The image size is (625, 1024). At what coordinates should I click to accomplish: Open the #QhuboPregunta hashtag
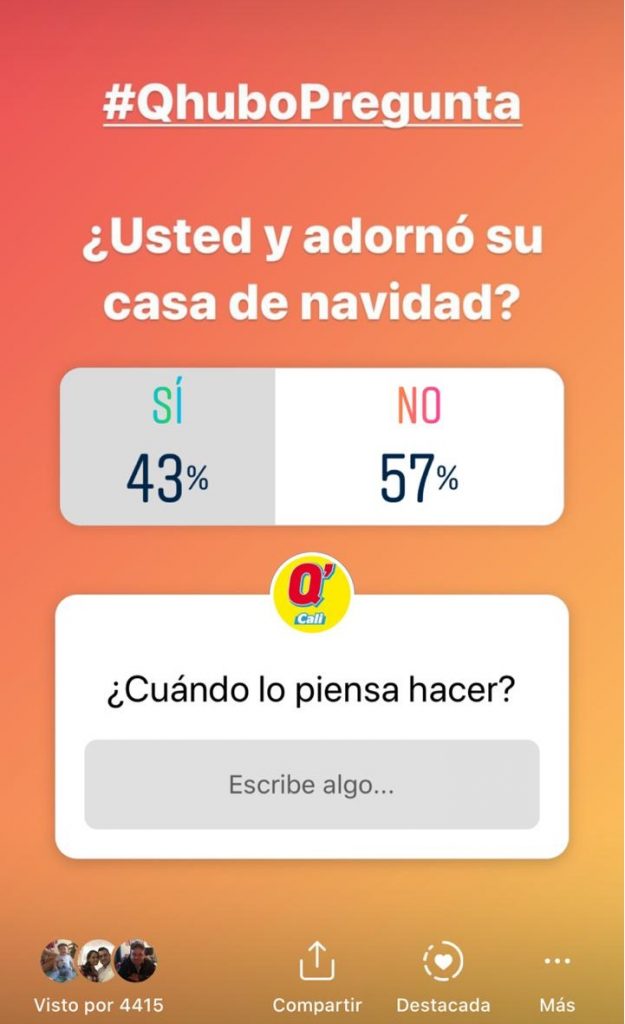click(312, 103)
